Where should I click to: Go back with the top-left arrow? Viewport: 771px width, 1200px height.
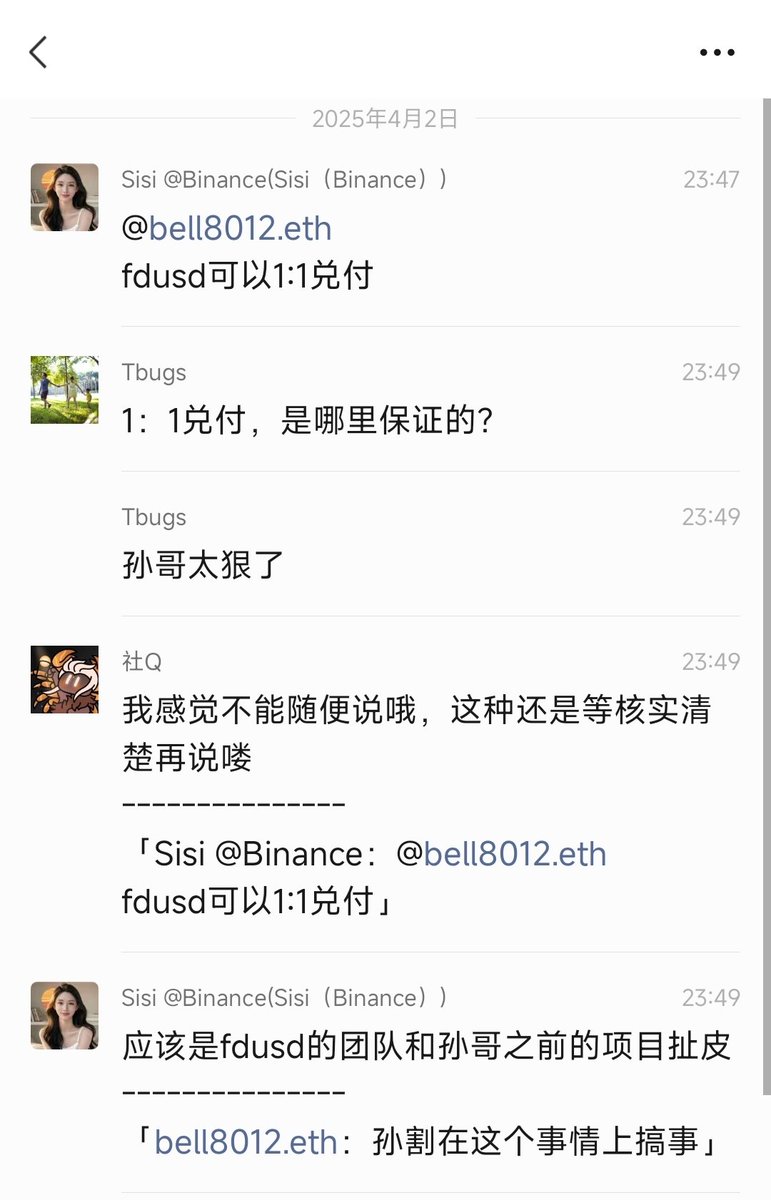coord(38,52)
